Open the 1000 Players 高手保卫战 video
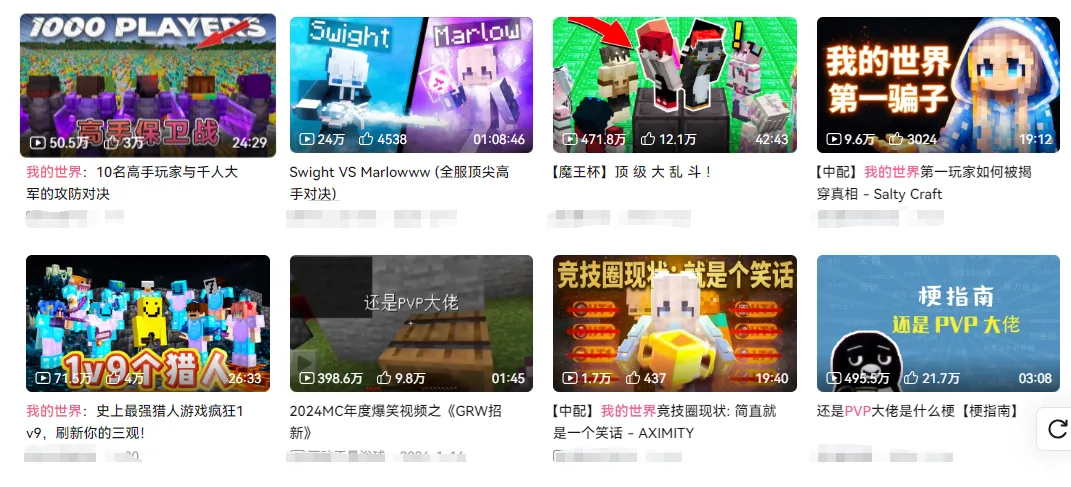The height and width of the screenshot is (487, 1071). [147, 84]
